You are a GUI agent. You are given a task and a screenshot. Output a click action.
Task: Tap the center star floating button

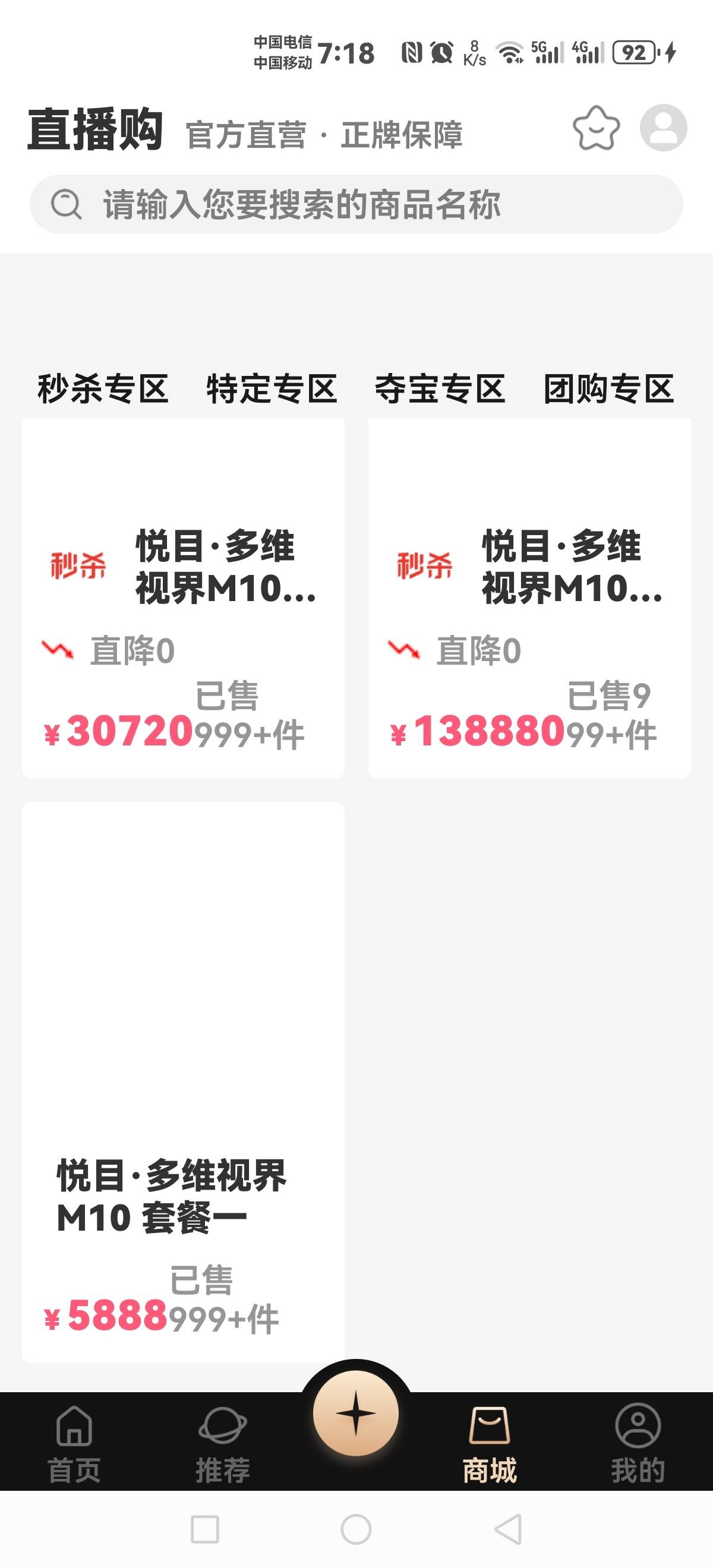click(x=356, y=1414)
